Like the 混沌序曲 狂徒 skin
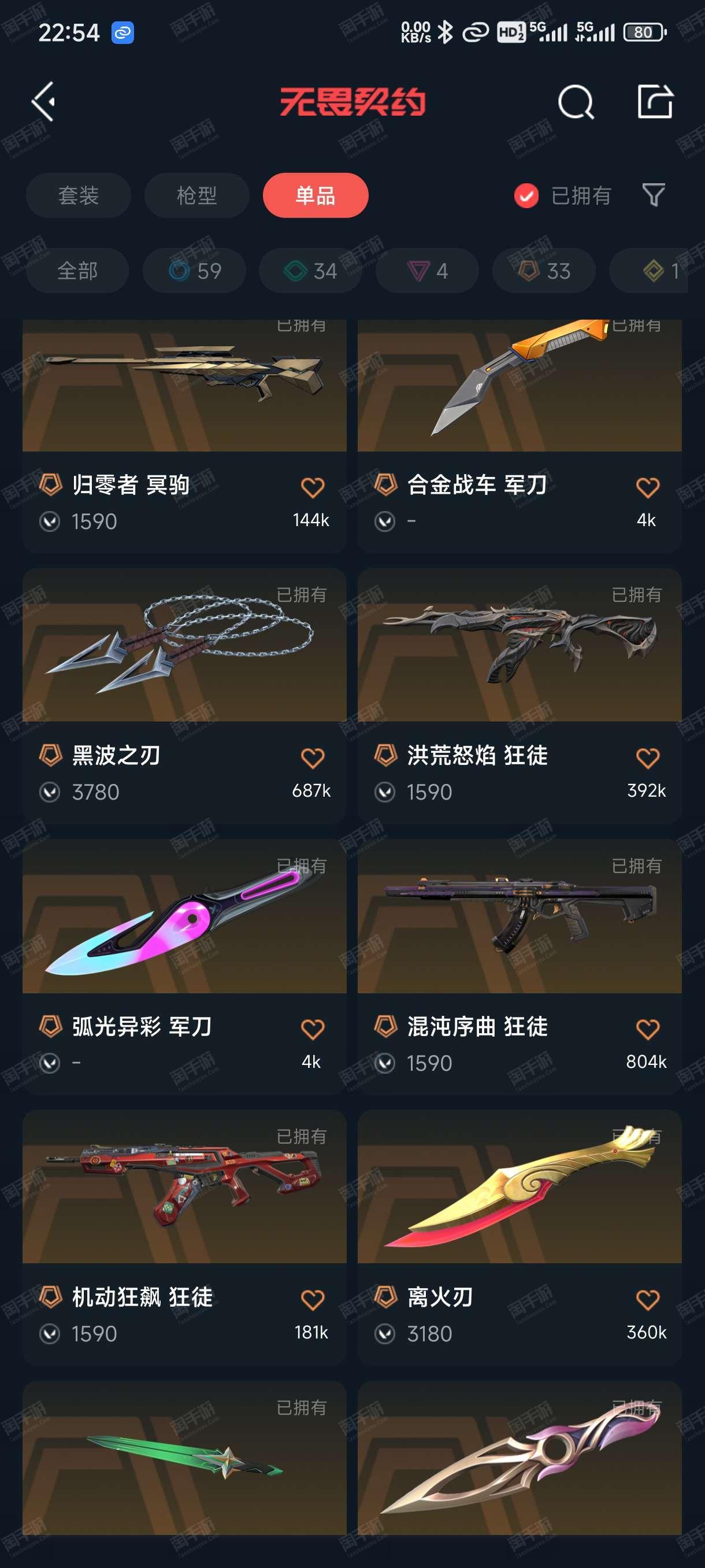Screen dimensions: 705x1568 647,1030
